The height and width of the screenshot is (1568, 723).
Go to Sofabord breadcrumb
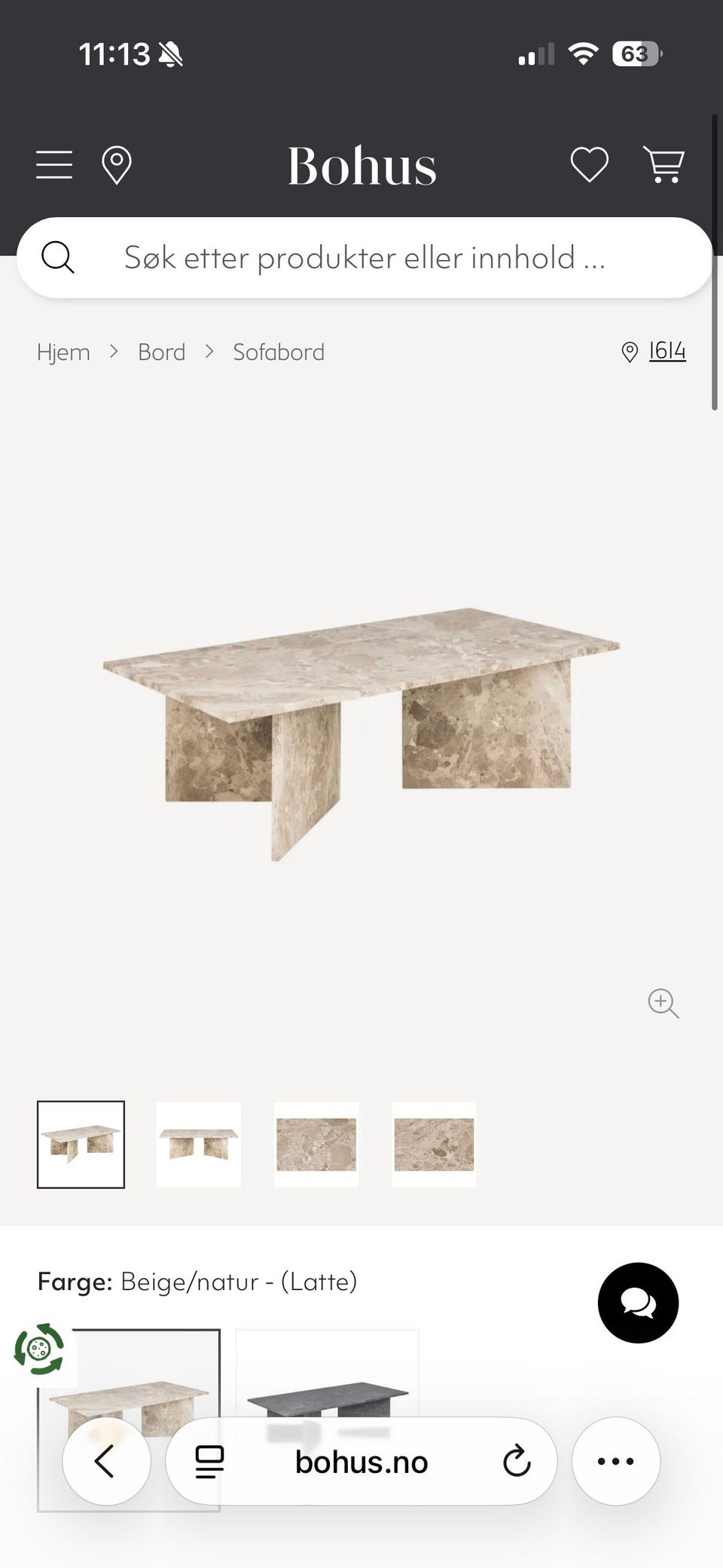pyautogui.click(x=279, y=352)
